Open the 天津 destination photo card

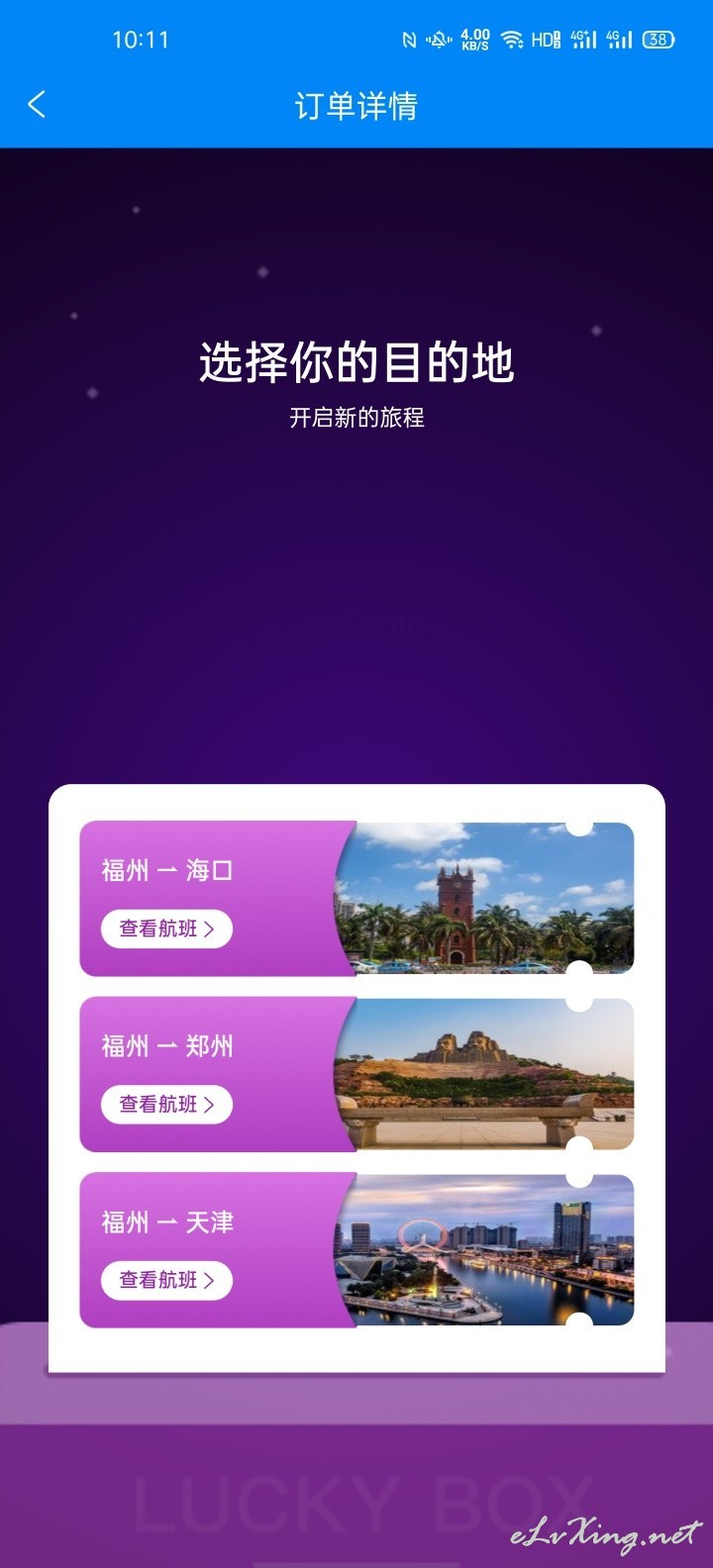[x=485, y=1249]
